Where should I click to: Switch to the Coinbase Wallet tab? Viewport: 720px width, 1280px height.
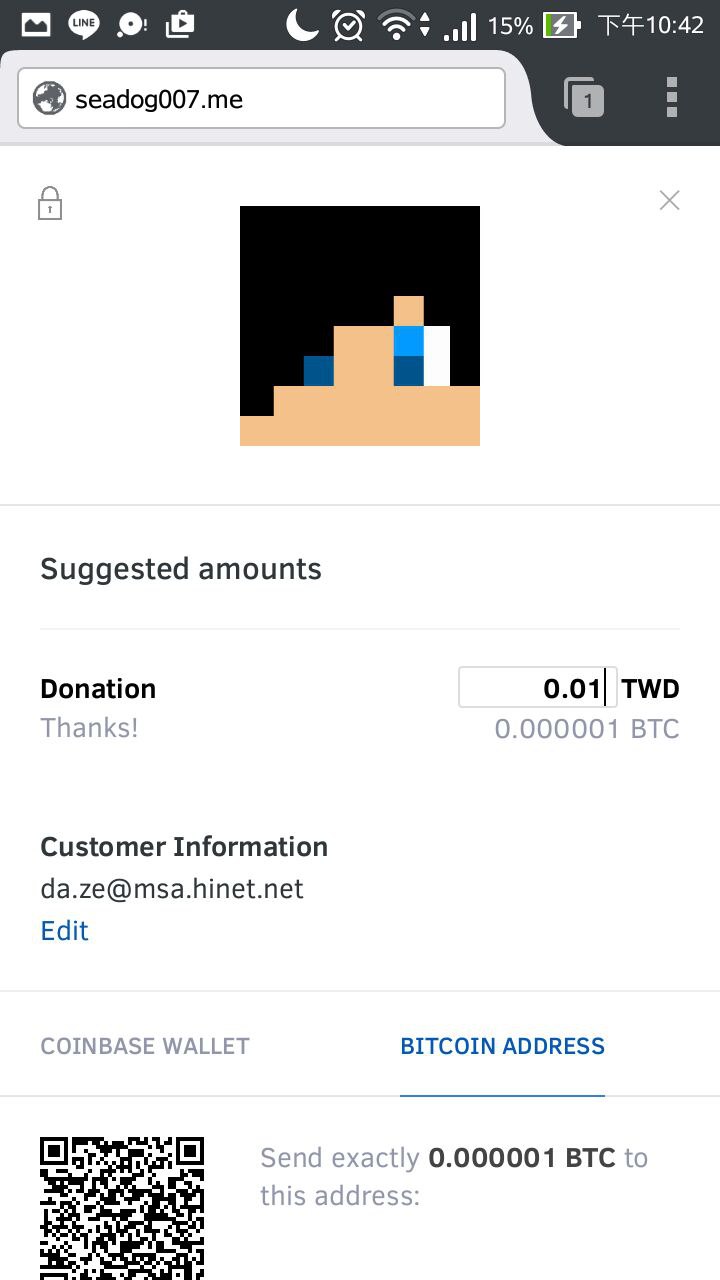[145, 1046]
